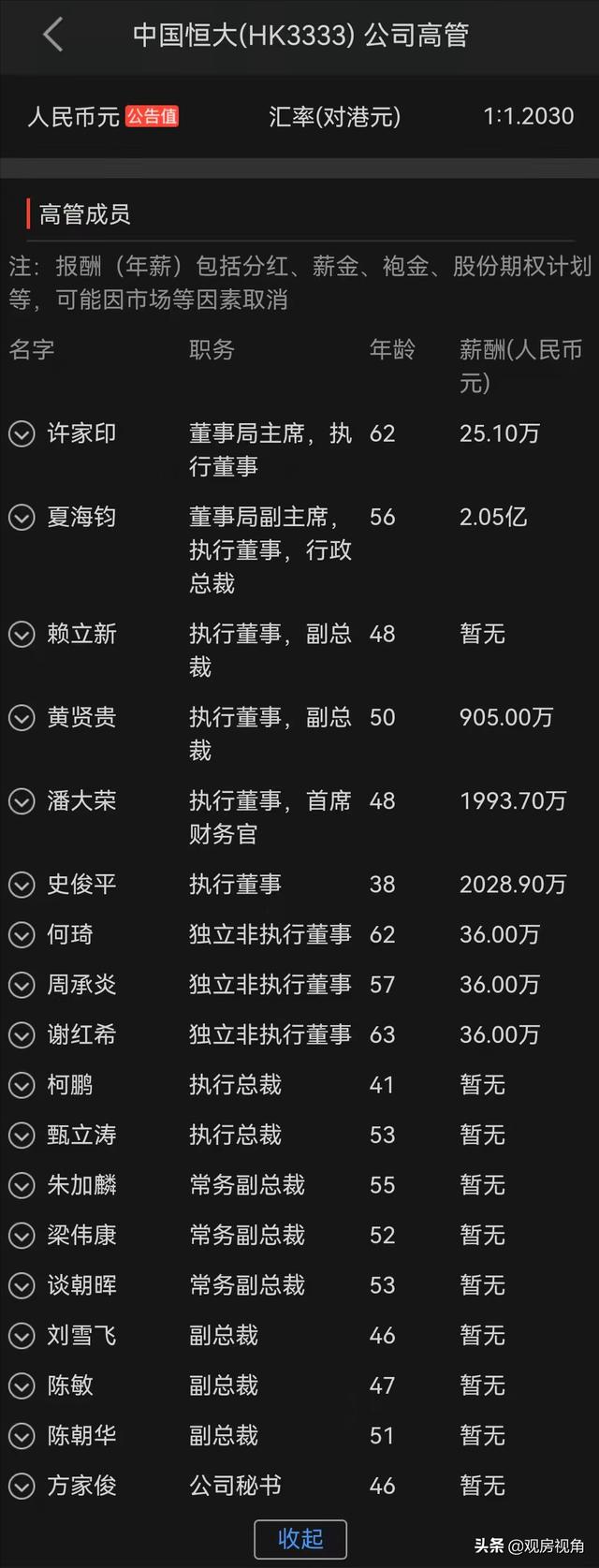Expand details for 陈敏
The width and height of the screenshot is (599, 1568).
tap(22, 1385)
